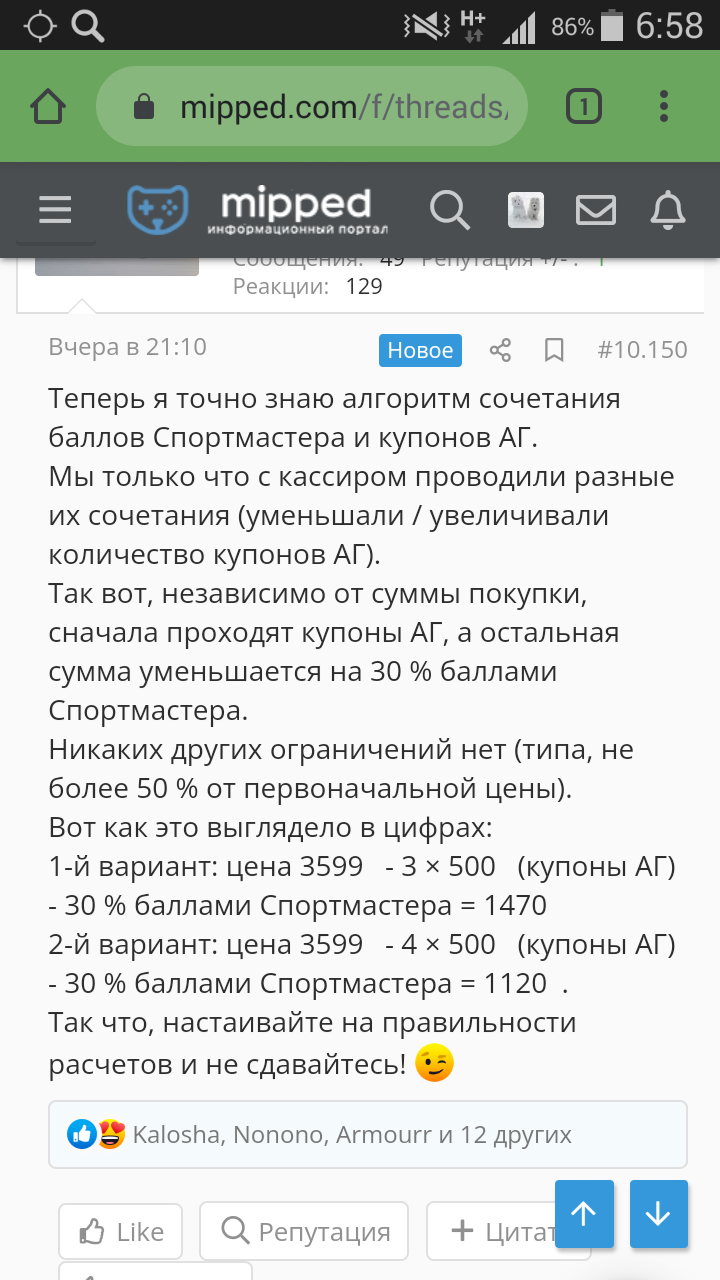Open the hamburger navigation menu
Image resolution: width=720 pixels, height=1280 pixels.
click(55, 209)
